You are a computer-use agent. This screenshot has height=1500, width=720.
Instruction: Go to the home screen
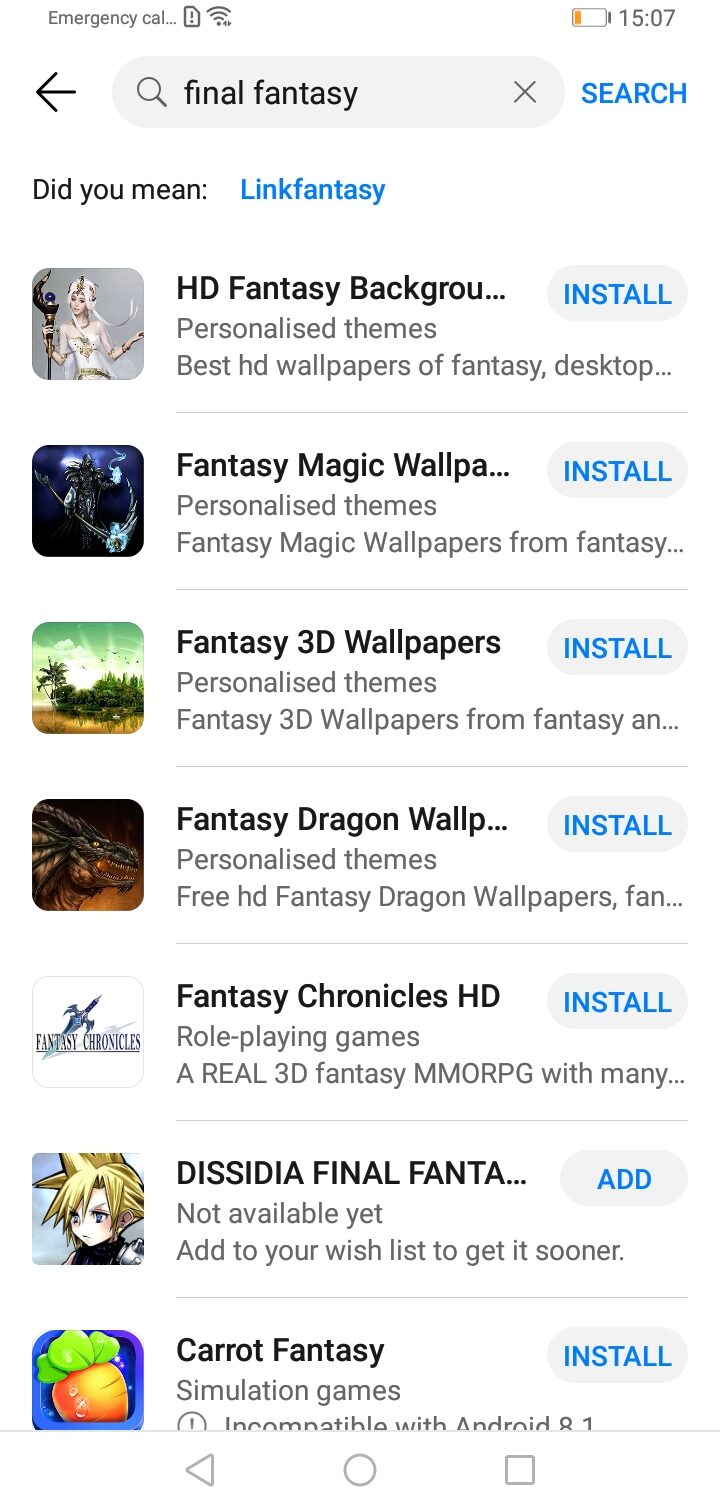pyautogui.click(x=360, y=1469)
